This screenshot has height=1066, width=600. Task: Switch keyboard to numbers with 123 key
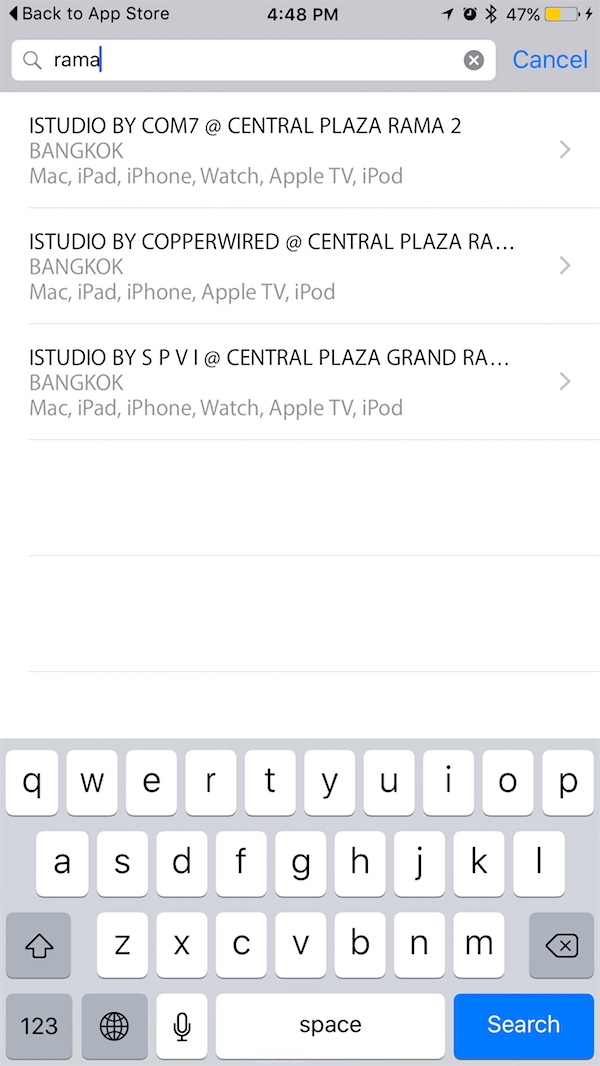(x=39, y=1025)
